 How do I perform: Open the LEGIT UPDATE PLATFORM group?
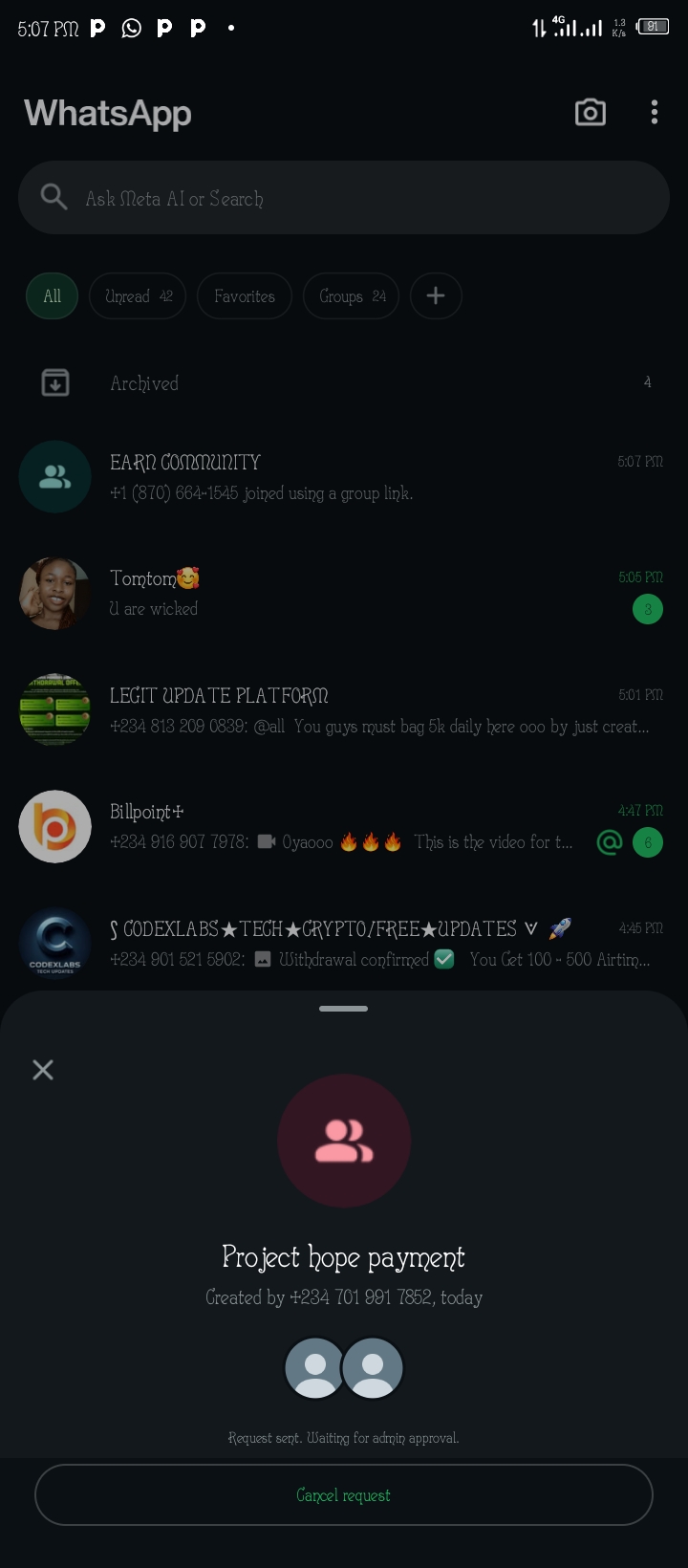pos(344,710)
